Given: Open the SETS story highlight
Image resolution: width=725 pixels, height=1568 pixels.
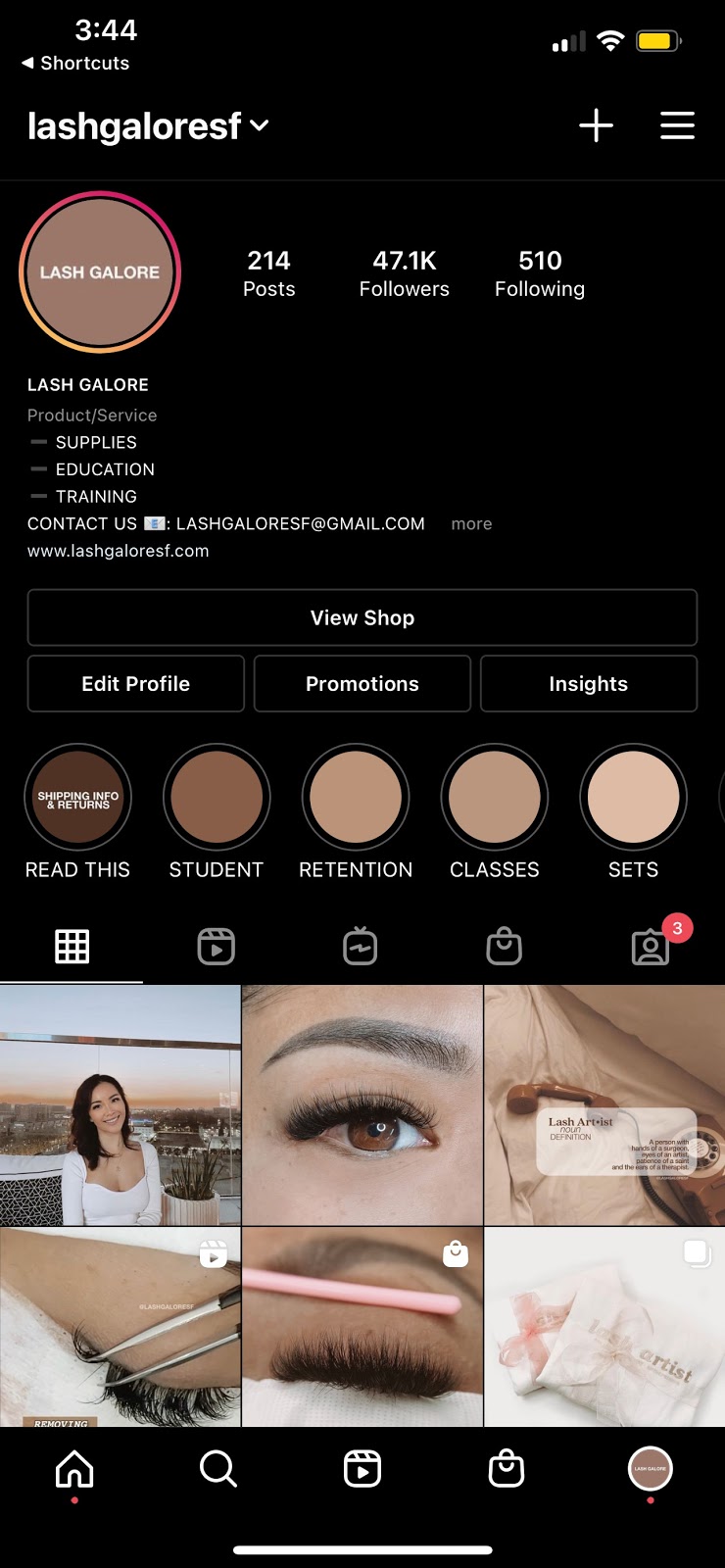Looking at the screenshot, I should pos(634,812).
